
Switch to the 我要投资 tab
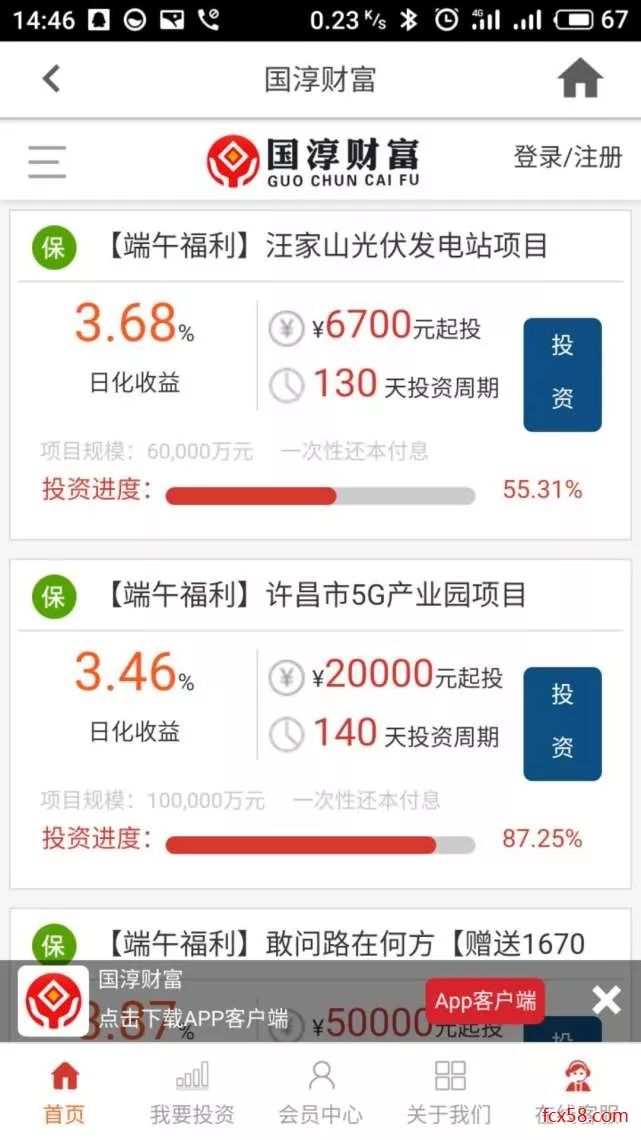[192, 1091]
